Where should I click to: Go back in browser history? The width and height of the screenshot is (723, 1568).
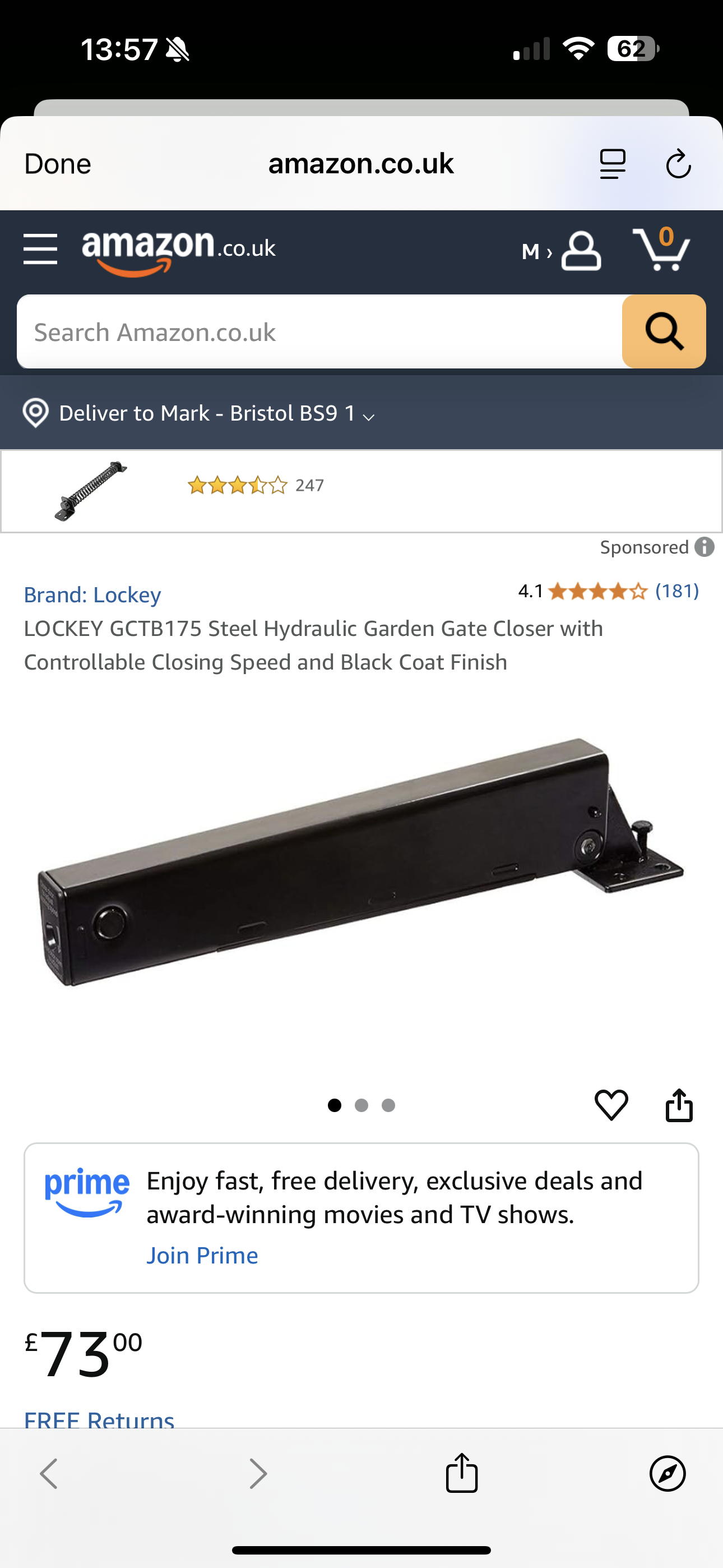[x=49, y=1474]
